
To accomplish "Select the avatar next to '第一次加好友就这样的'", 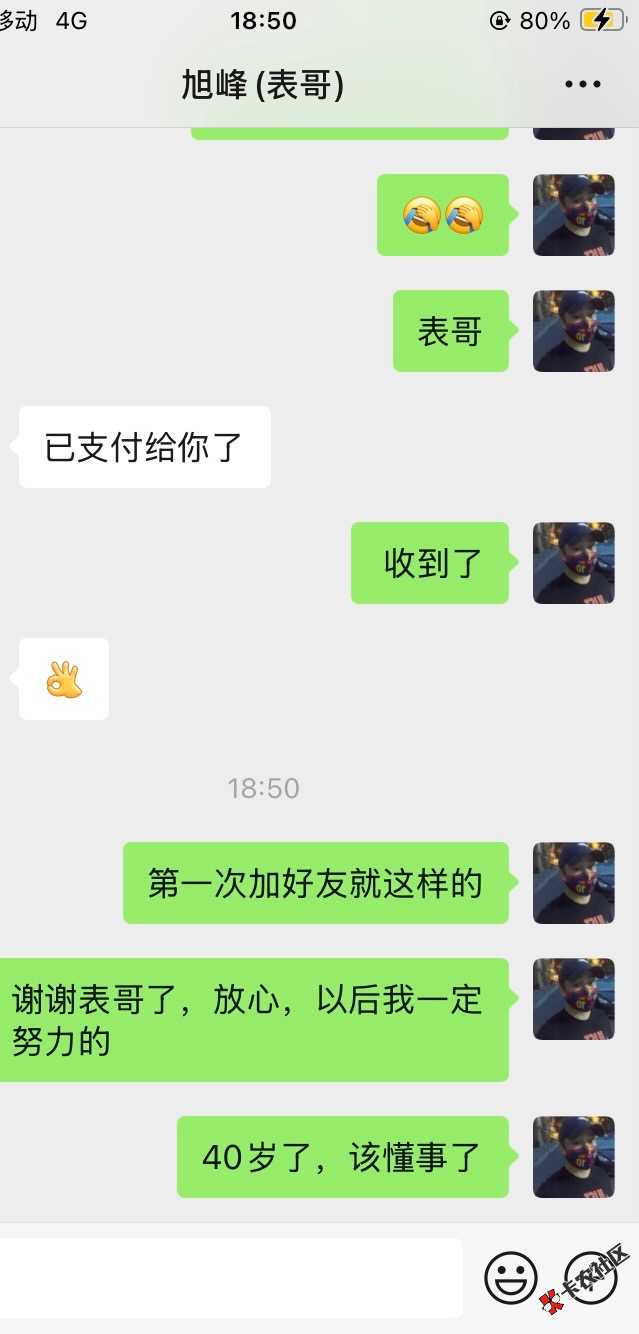I will coord(573,883).
